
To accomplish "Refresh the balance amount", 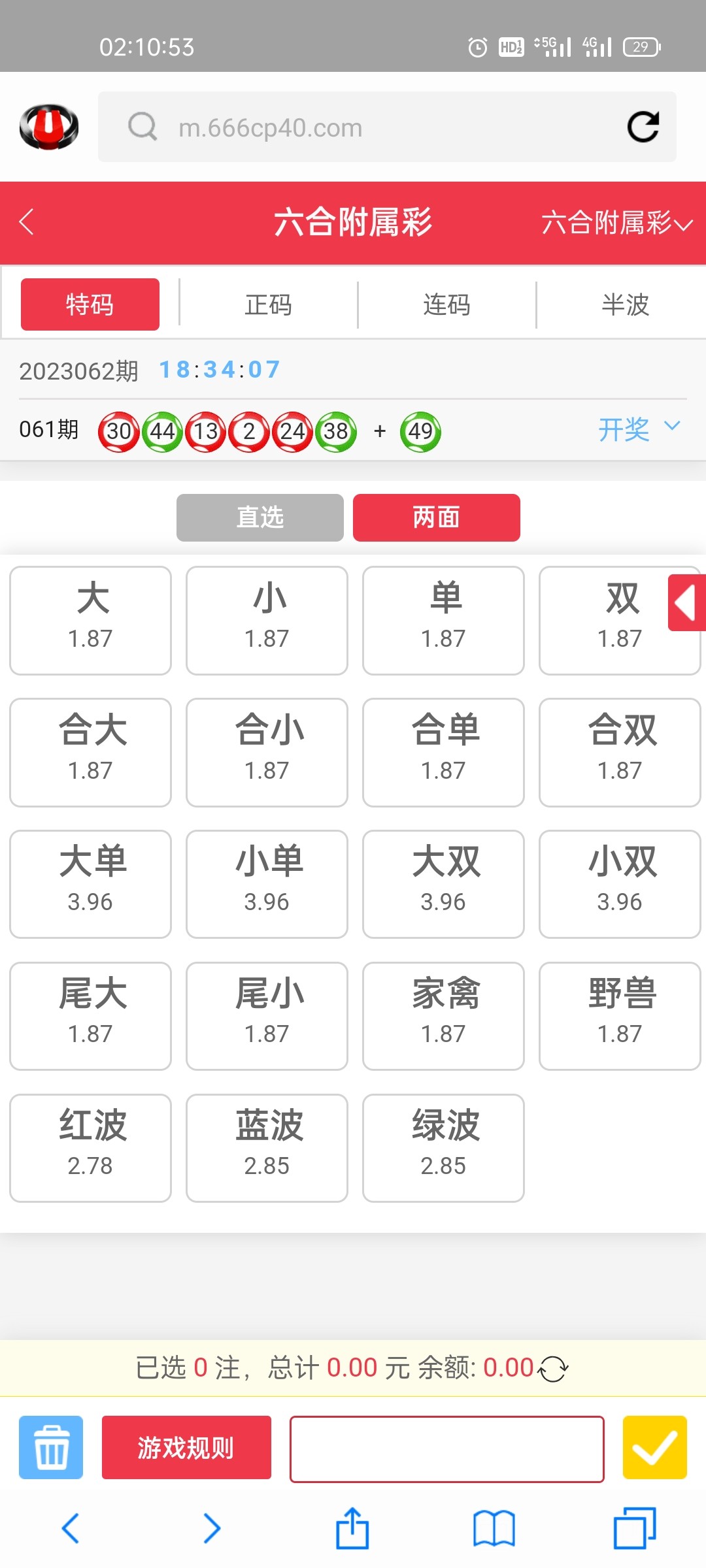I will click(x=553, y=1368).
